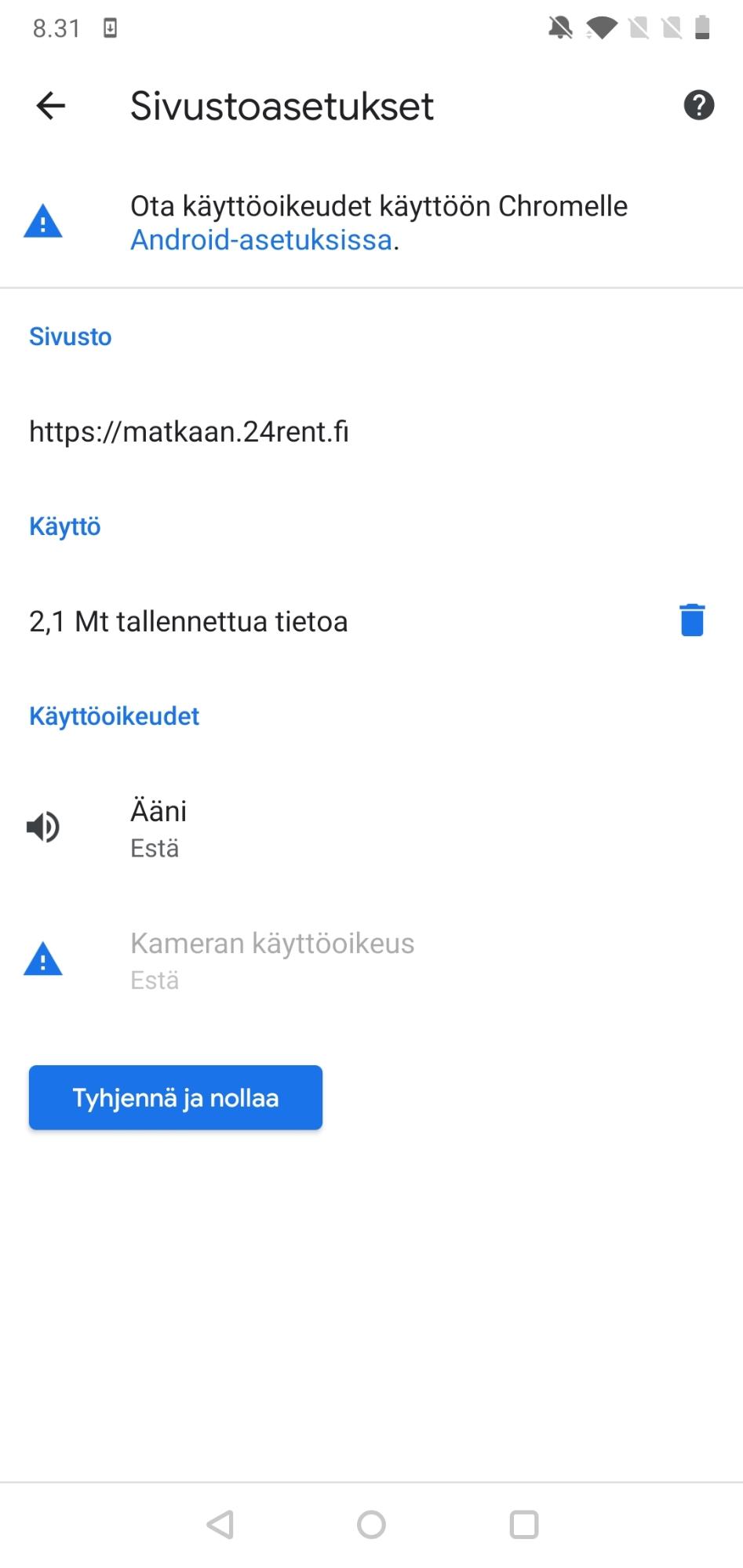
Task: Delete stored data with trash icon
Action: (691, 620)
